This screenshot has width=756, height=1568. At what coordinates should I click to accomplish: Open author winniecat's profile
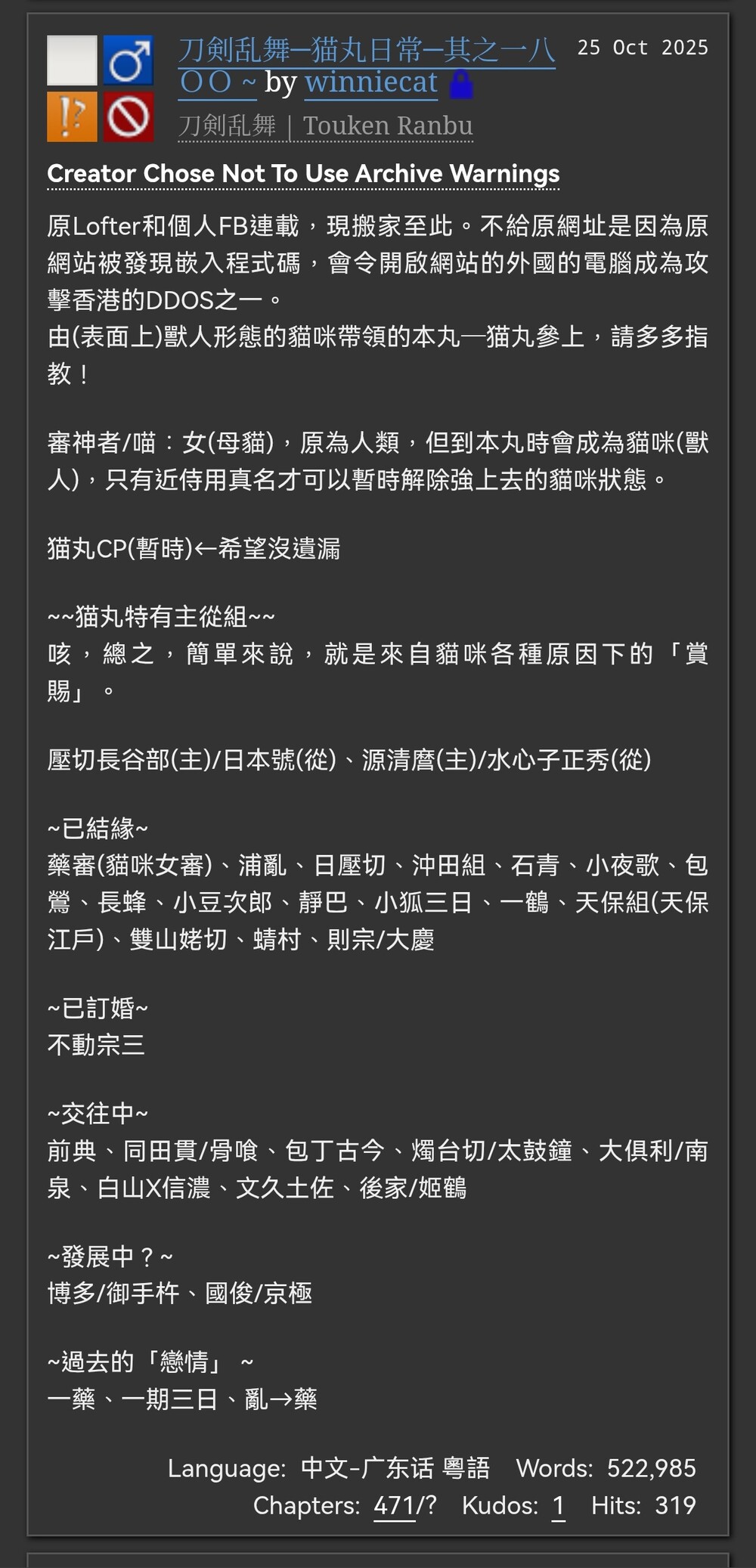coord(370,82)
